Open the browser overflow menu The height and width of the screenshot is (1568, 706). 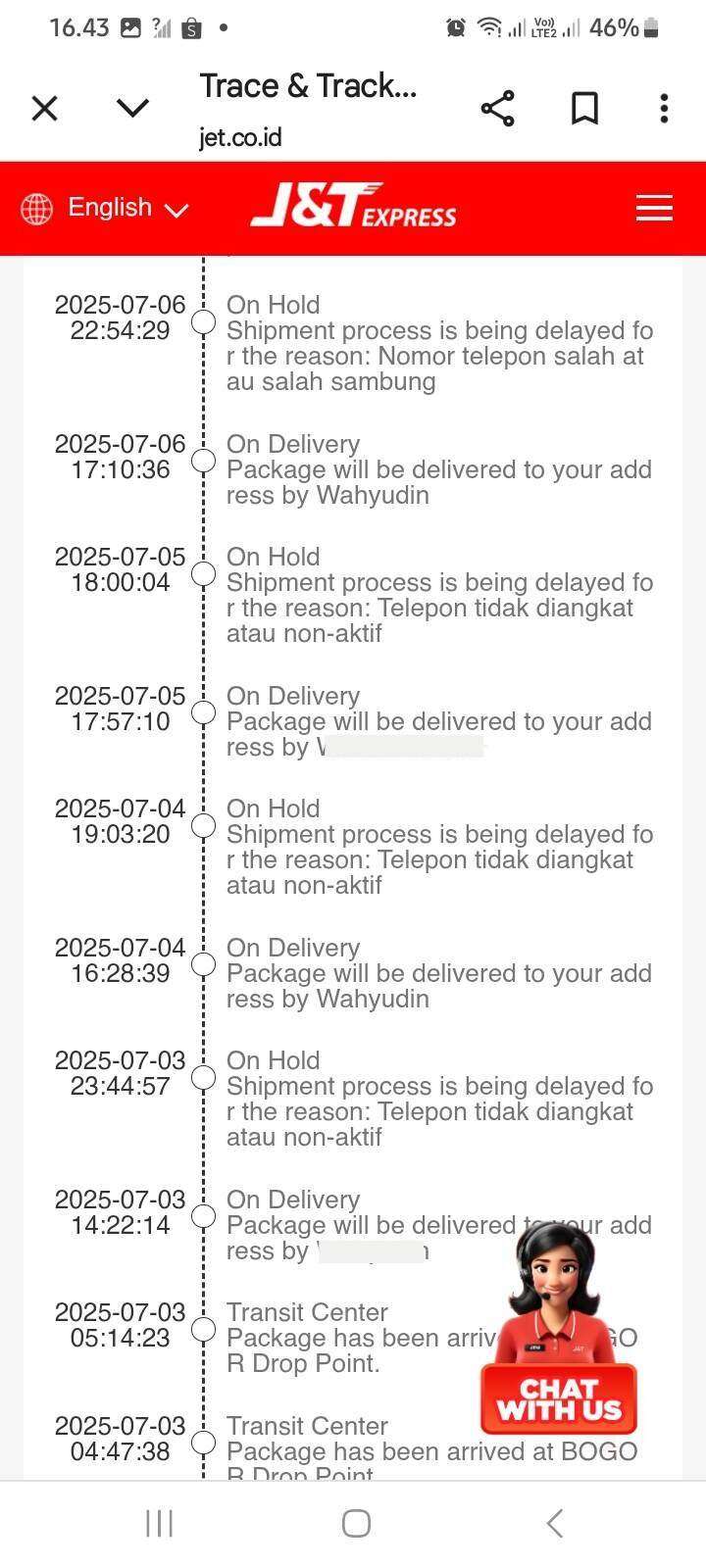[664, 108]
